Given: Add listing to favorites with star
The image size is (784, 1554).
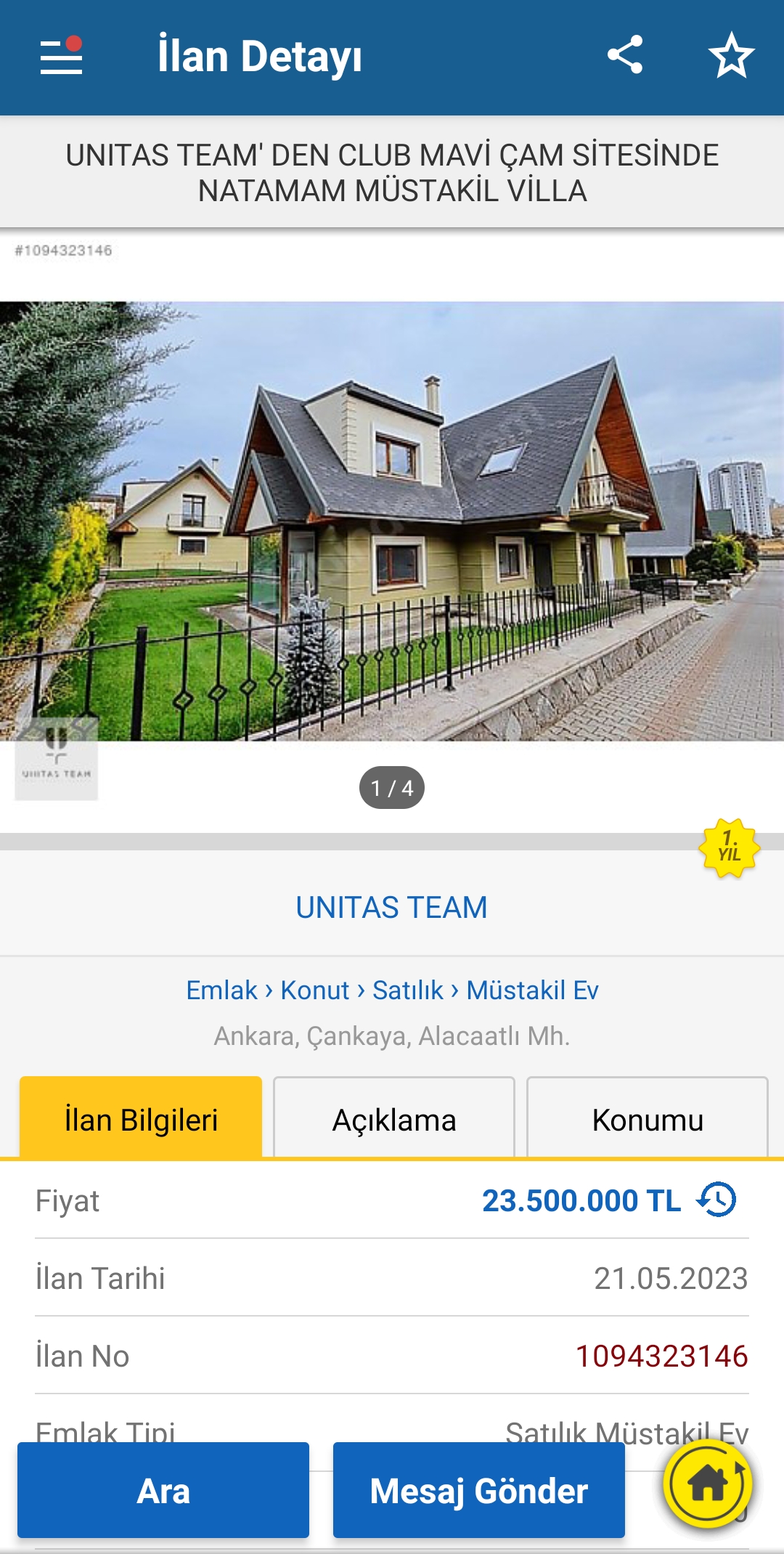Looking at the screenshot, I should (x=731, y=55).
